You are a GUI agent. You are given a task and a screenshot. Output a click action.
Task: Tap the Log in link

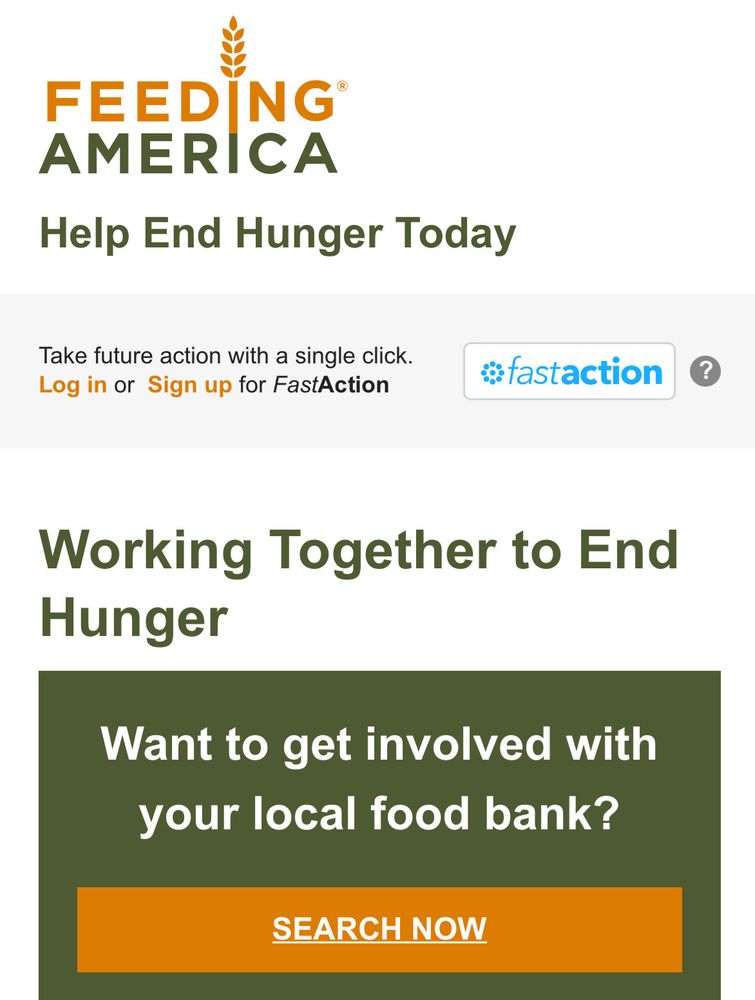tap(72, 385)
